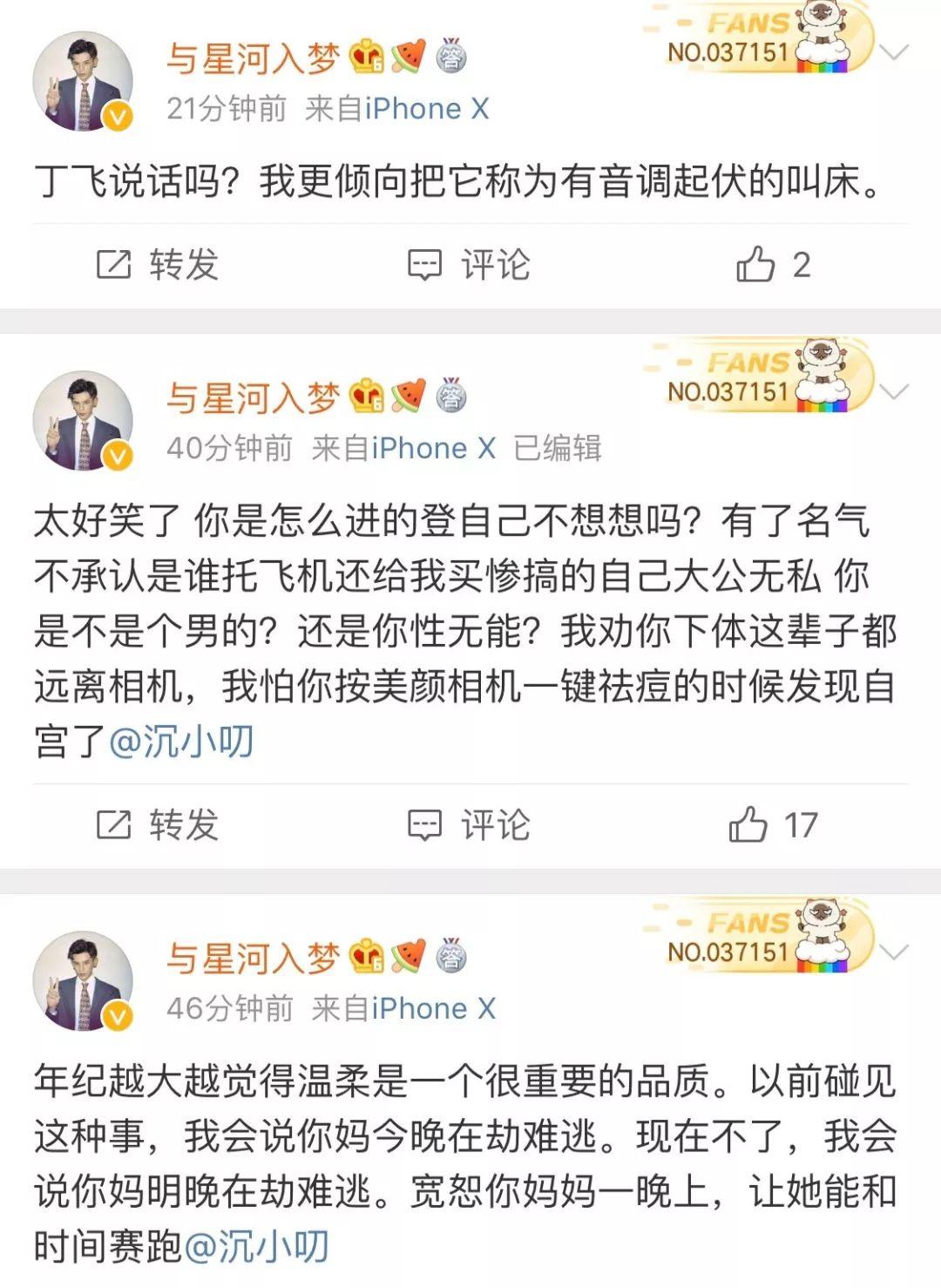Open the FANS badge on the 40分钟前 post
Image resolution: width=941 pixels, height=1288 pixels.
click(758, 379)
